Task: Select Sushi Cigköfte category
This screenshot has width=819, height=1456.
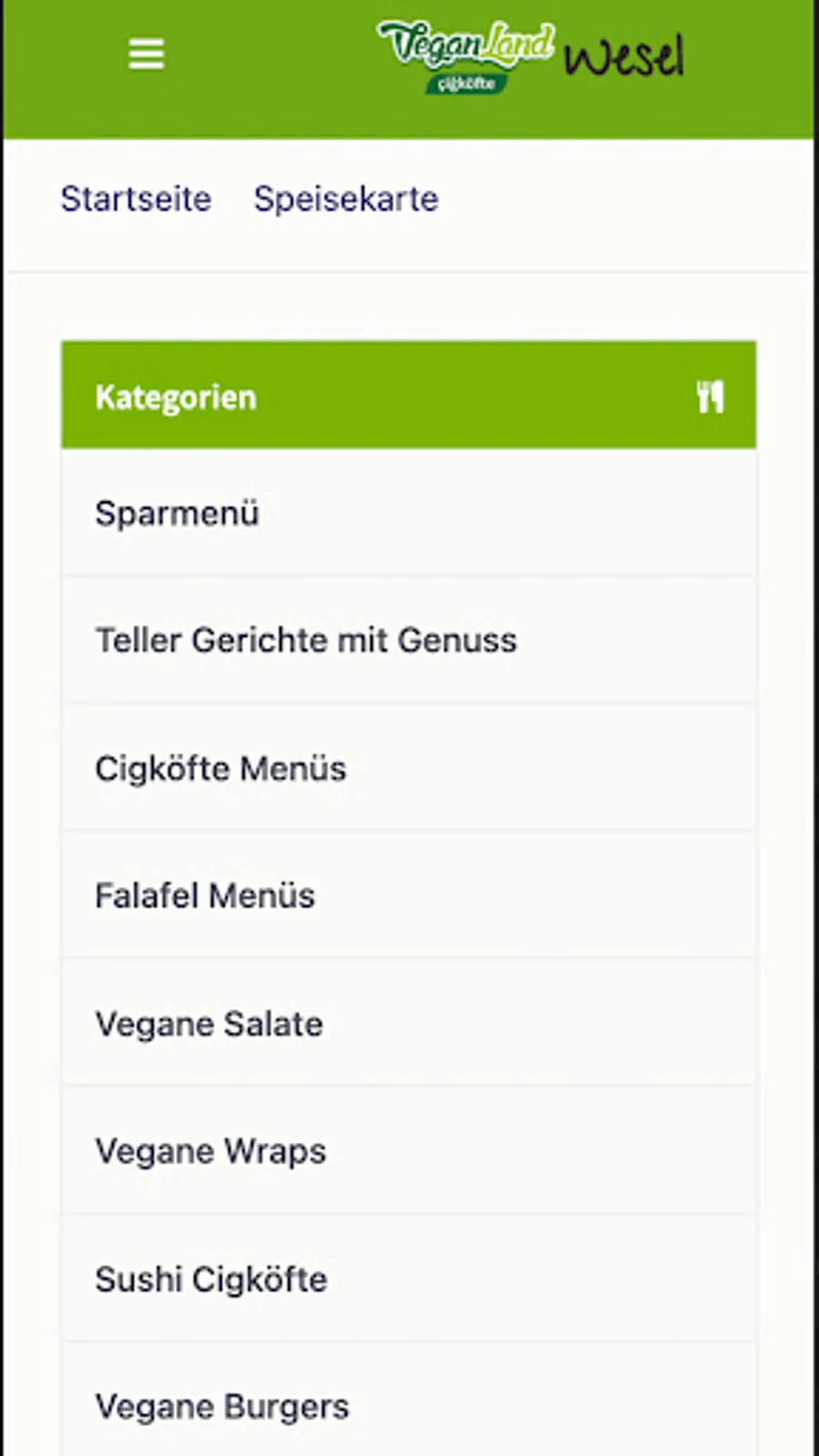Action: [409, 1279]
